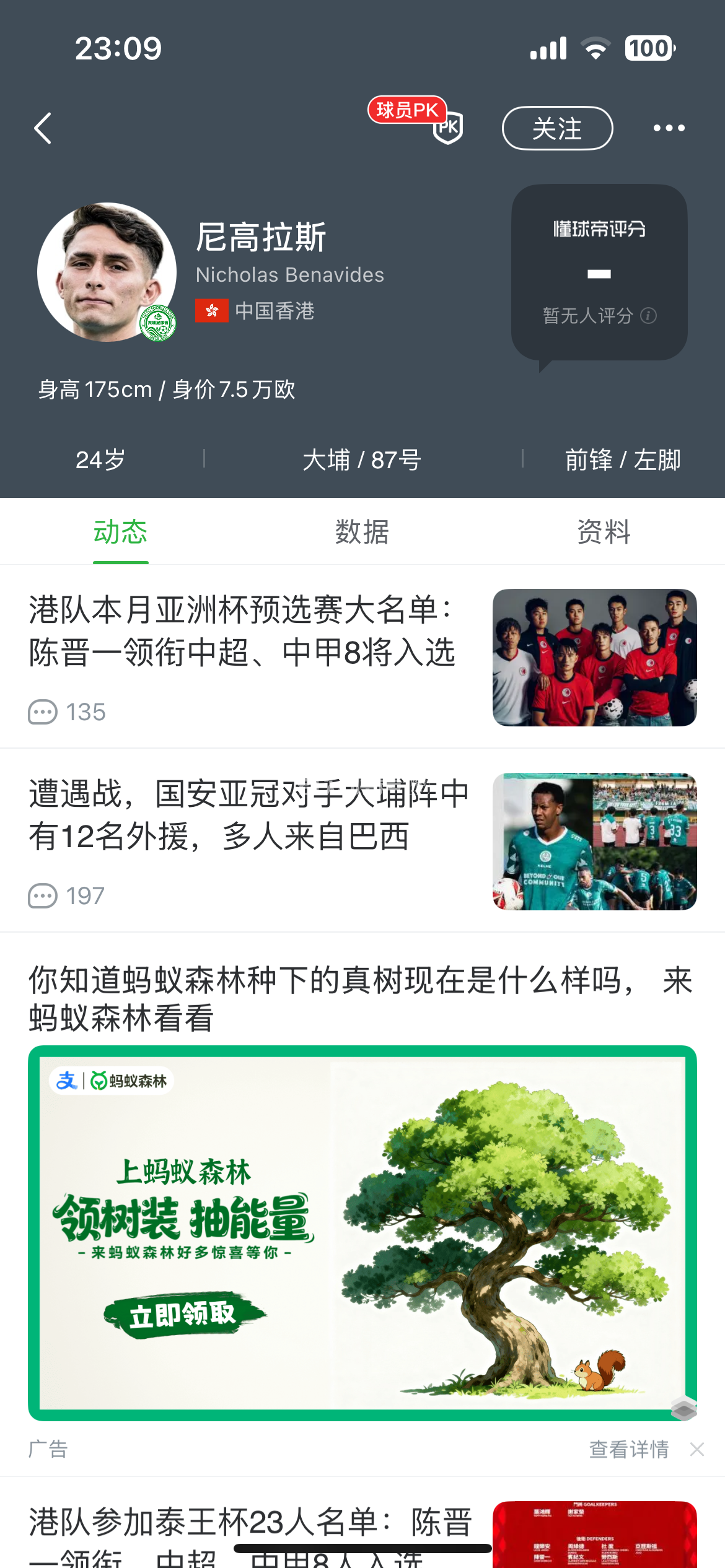Switch to the 资料 tab
The width and height of the screenshot is (725, 1568).
(x=604, y=532)
